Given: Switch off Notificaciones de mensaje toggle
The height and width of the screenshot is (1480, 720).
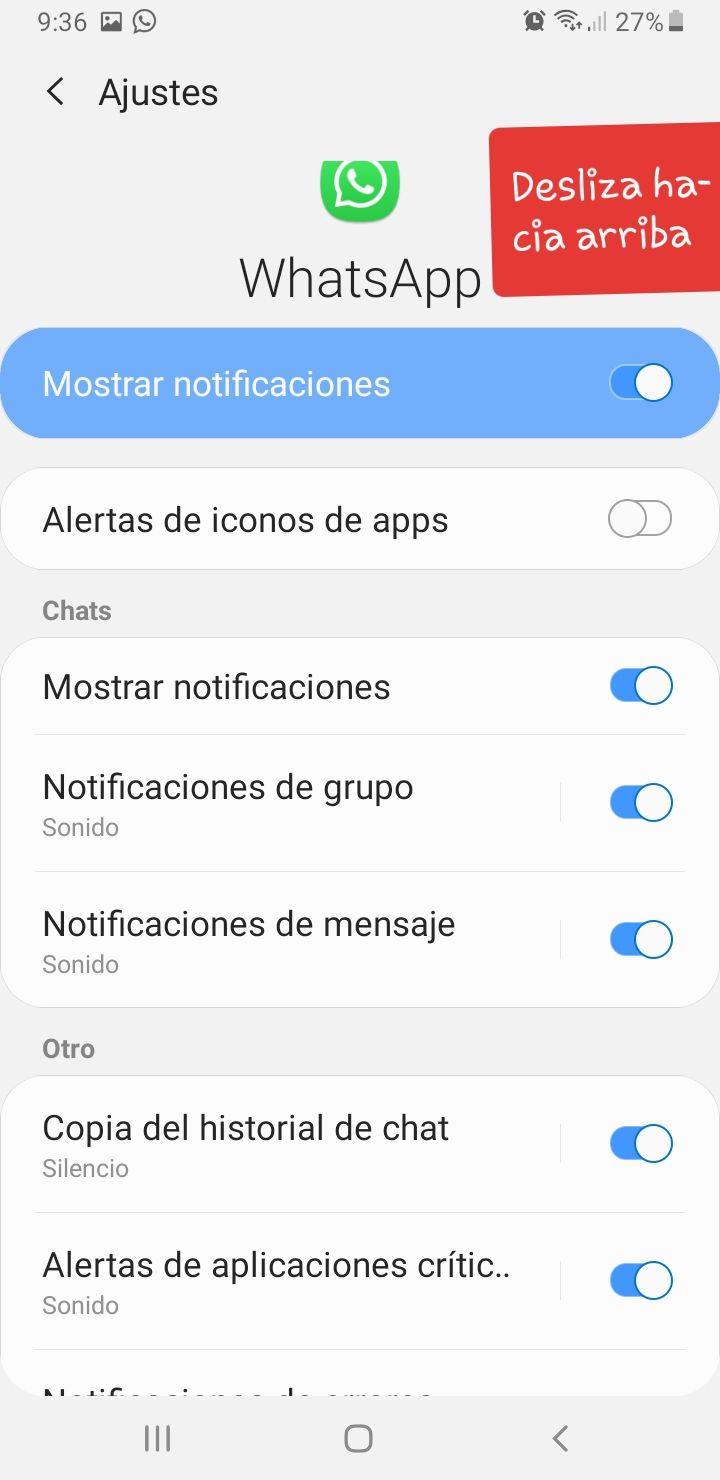Looking at the screenshot, I should click(x=641, y=939).
